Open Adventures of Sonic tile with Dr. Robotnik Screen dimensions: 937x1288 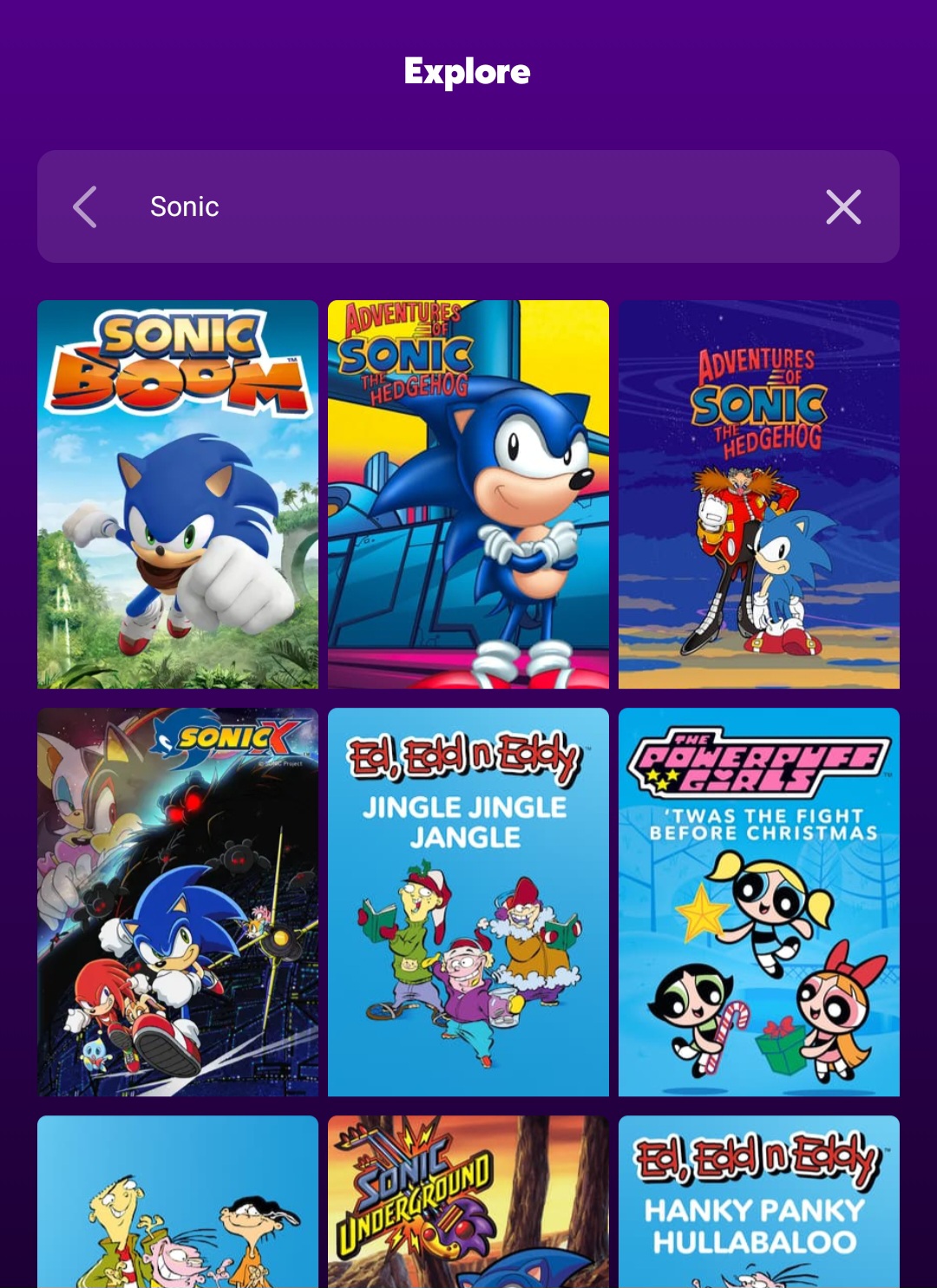point(758,494)
